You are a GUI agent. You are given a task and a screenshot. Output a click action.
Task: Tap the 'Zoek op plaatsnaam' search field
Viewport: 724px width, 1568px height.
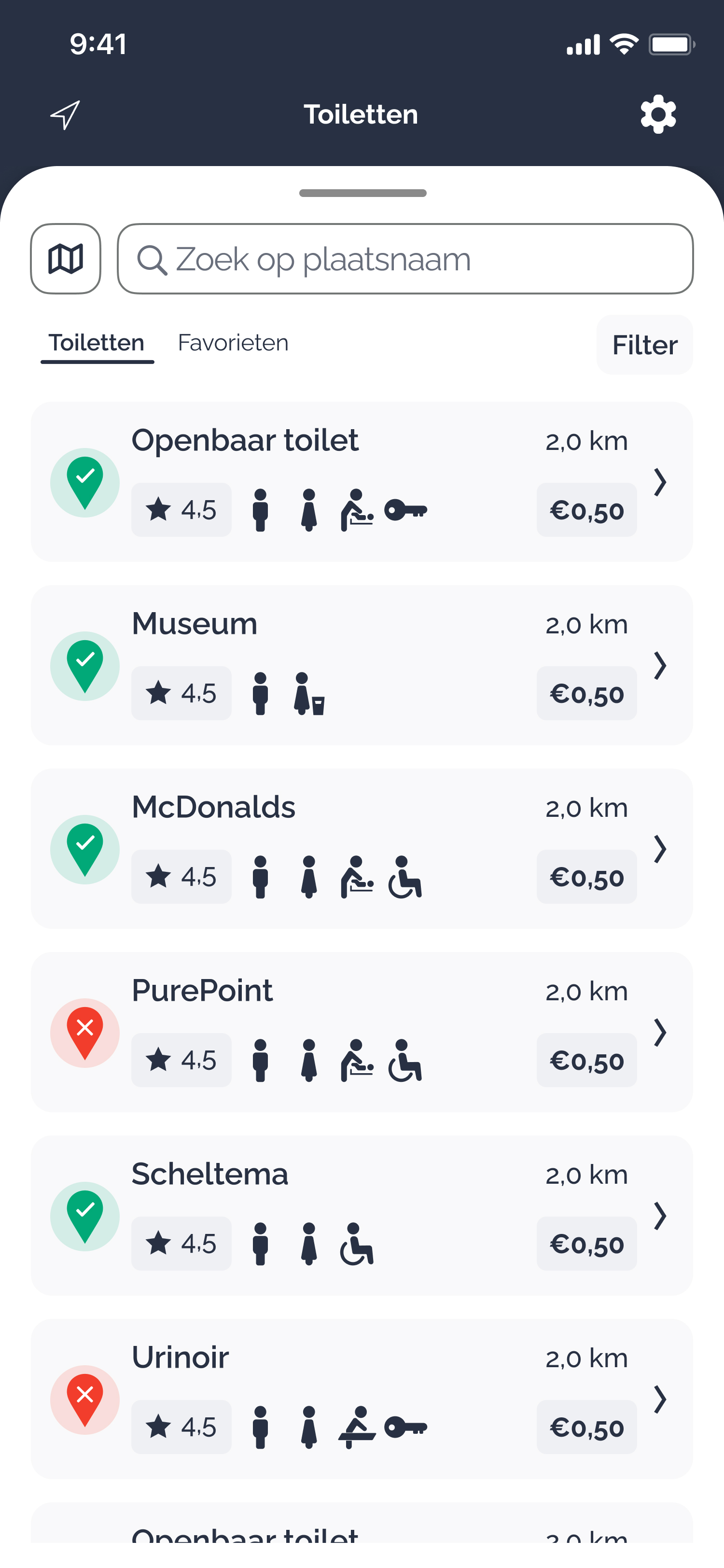click(x=405, y=259)
